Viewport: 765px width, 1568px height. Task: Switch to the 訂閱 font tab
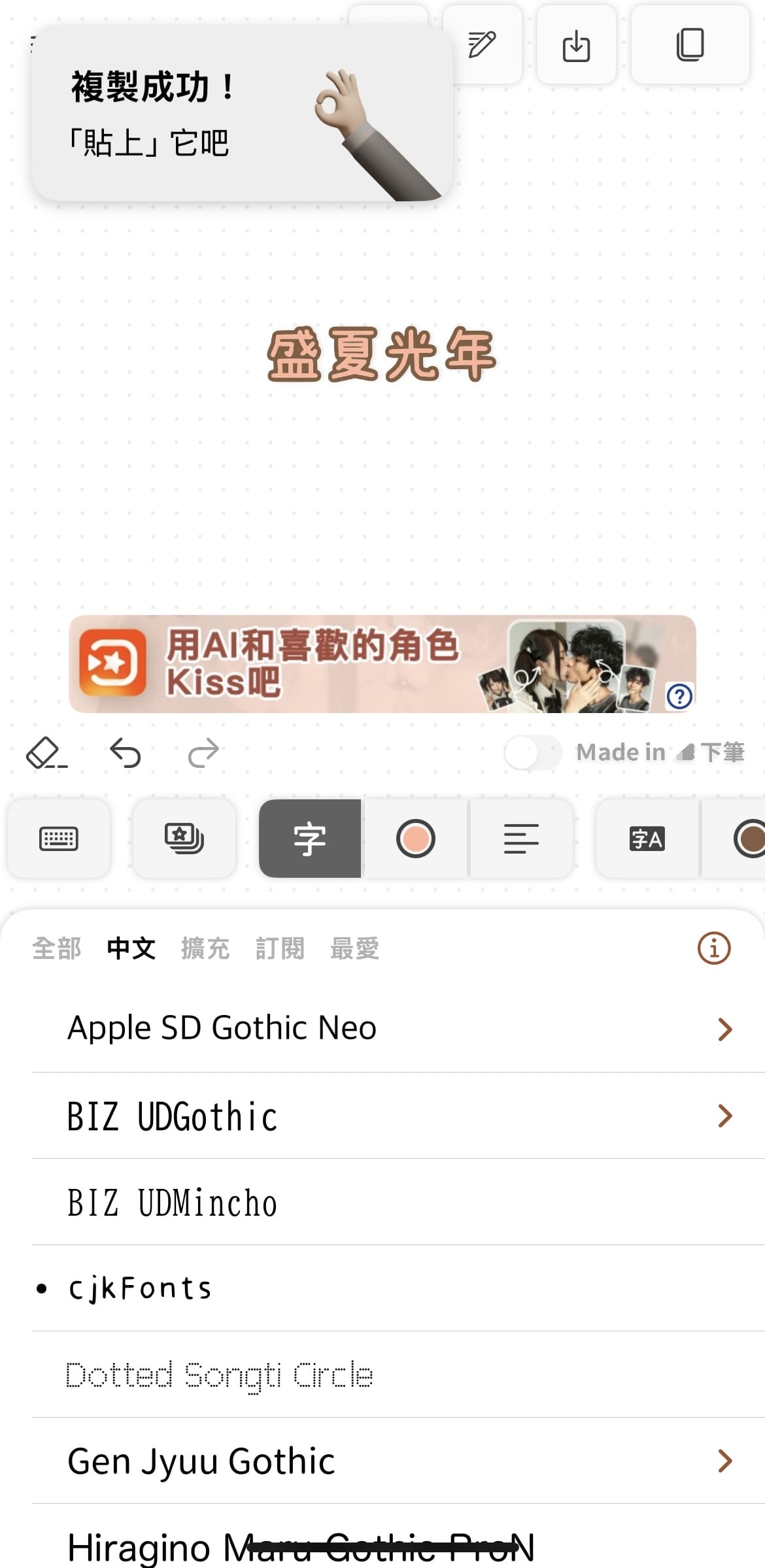point(280,948)
